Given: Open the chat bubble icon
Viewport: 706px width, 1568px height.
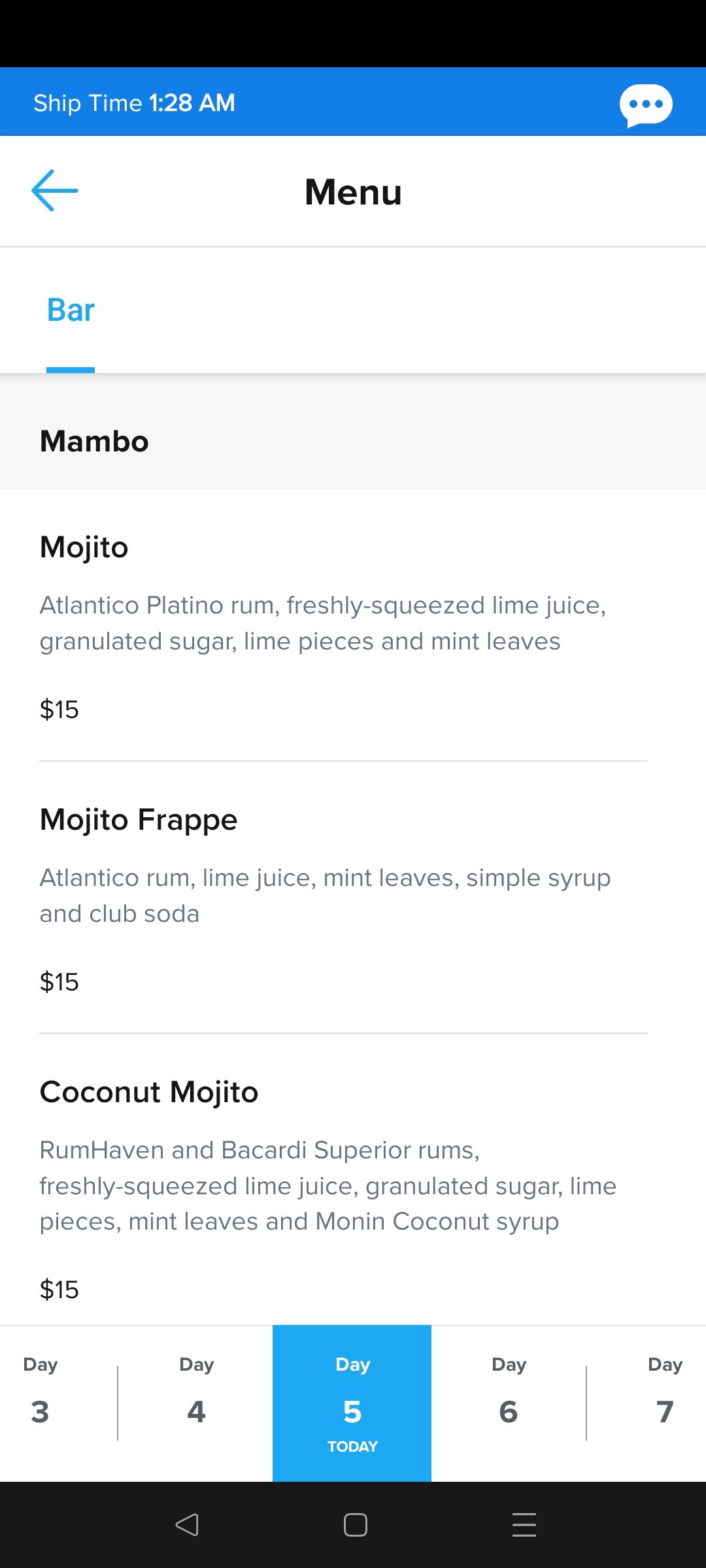Looking at the screenshot, I should [x=646, y=105].
